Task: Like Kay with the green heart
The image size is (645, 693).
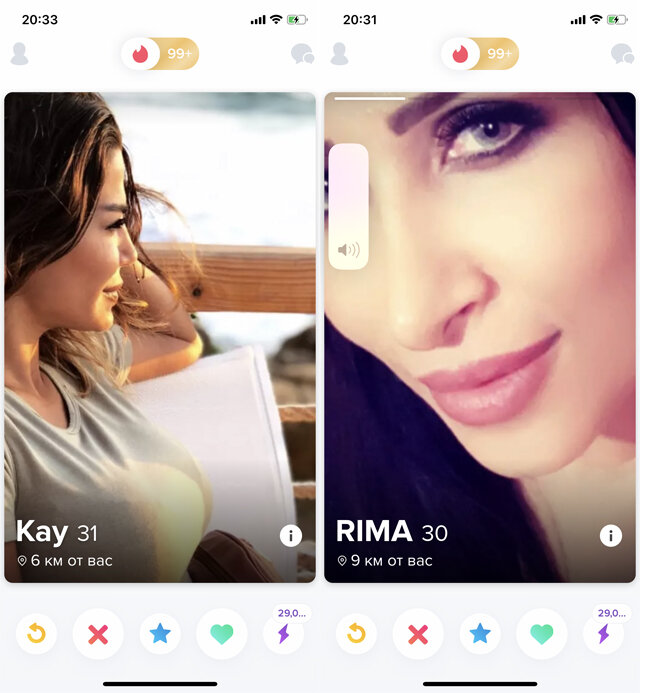Action: [222, 634]
